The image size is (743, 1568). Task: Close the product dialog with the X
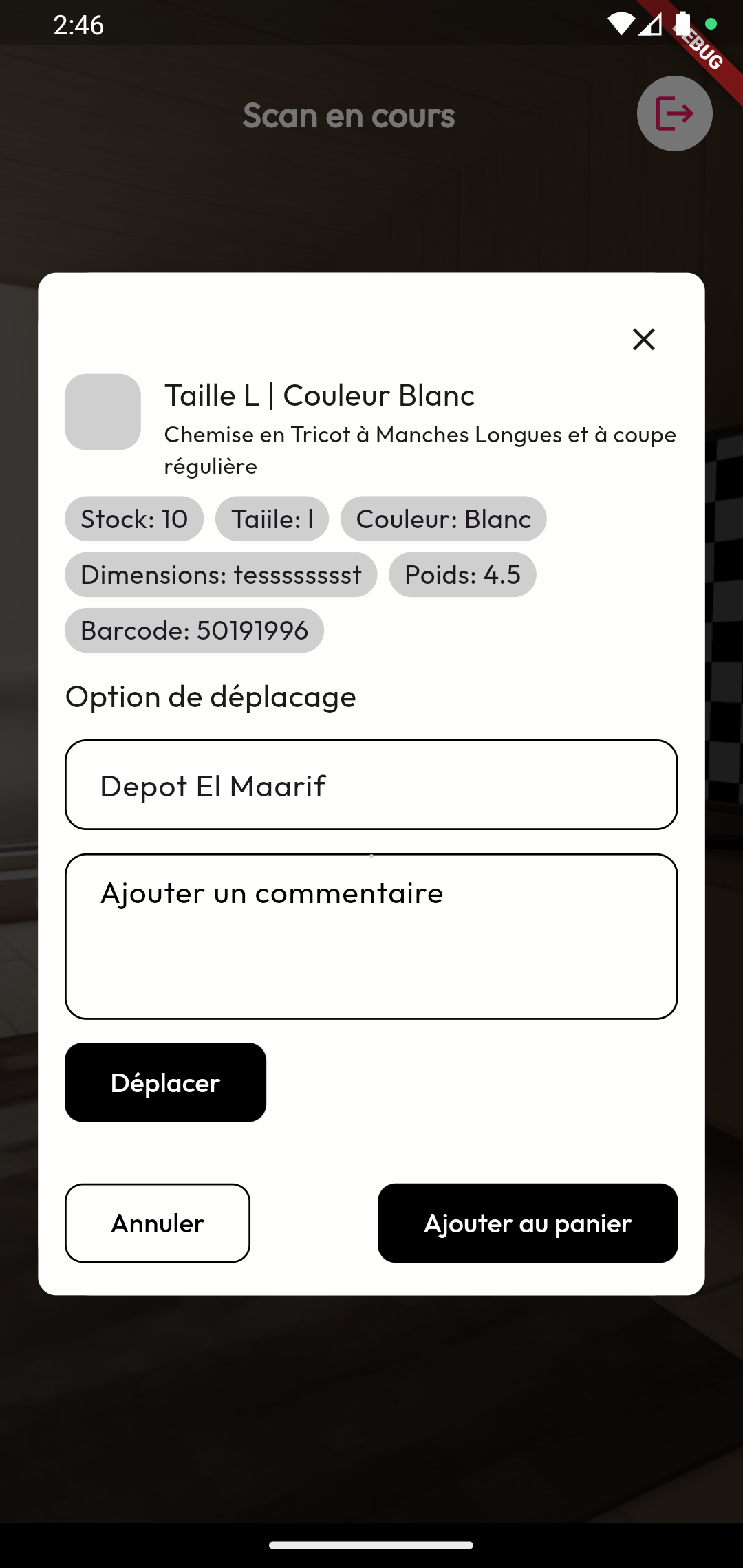tap(643, 339)
